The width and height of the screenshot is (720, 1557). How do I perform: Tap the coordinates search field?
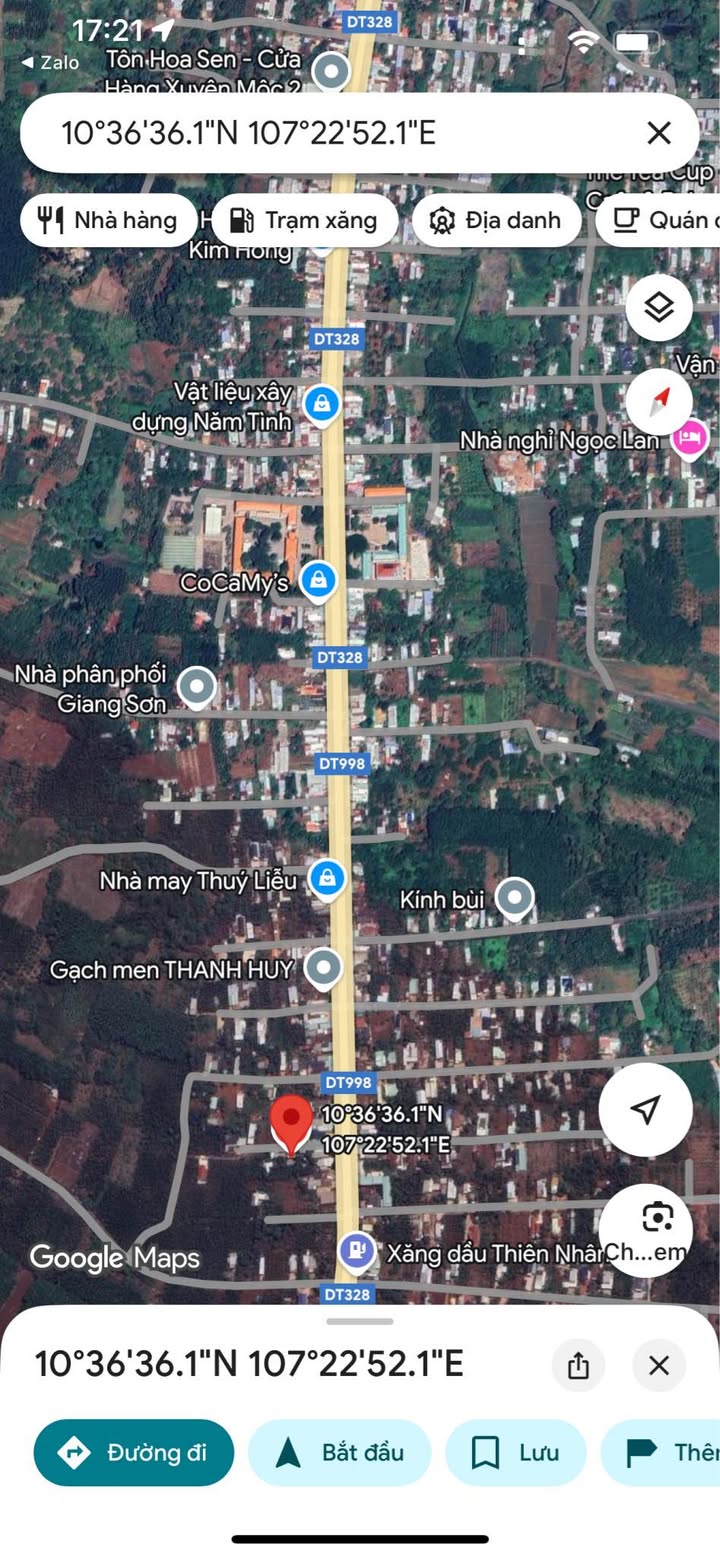pos(330,133)
